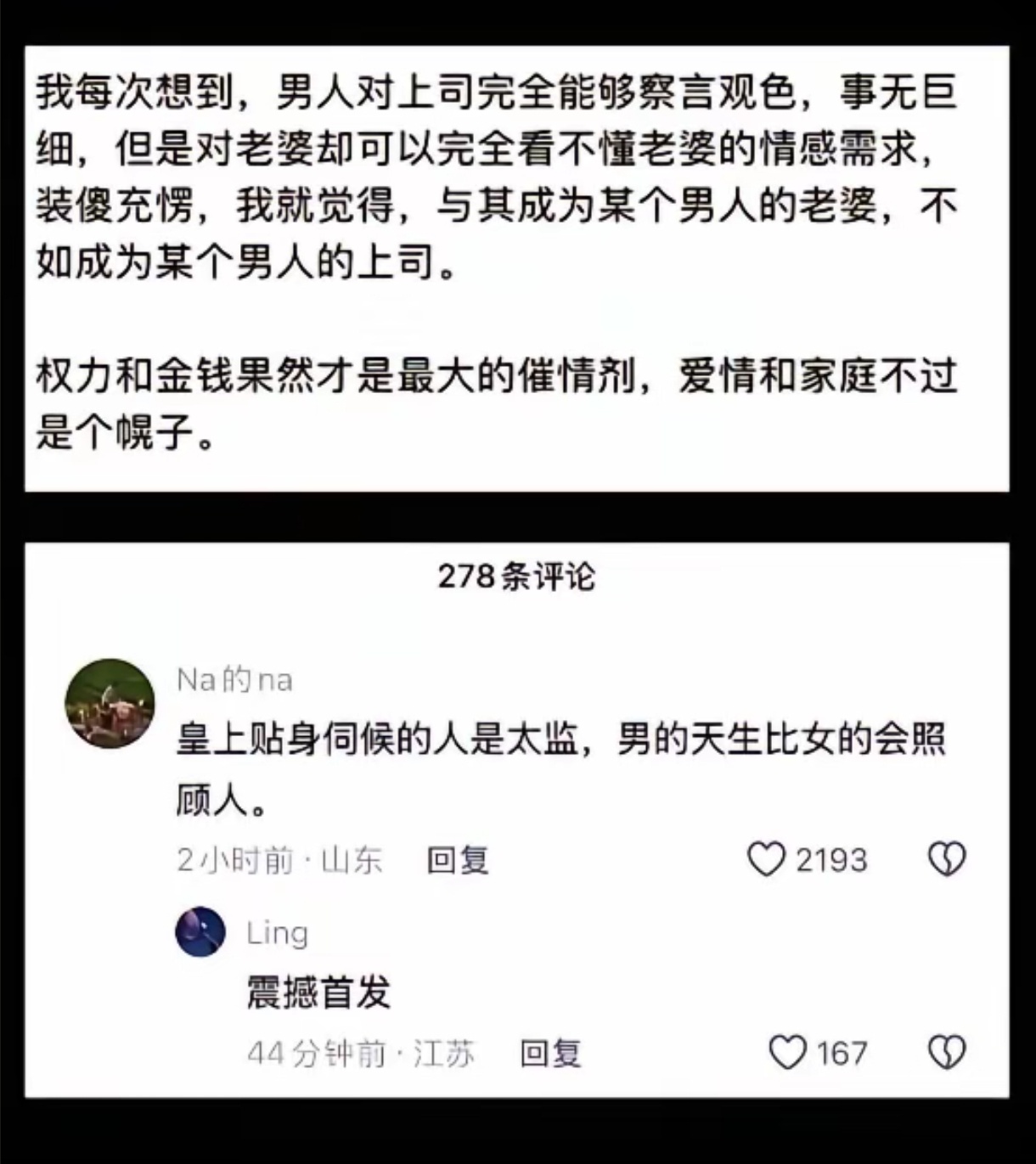Click 回复 below 震撼首发
Image resolution: width=1036 pixels, height=1164 pixels.
[x=549, y=1054]
